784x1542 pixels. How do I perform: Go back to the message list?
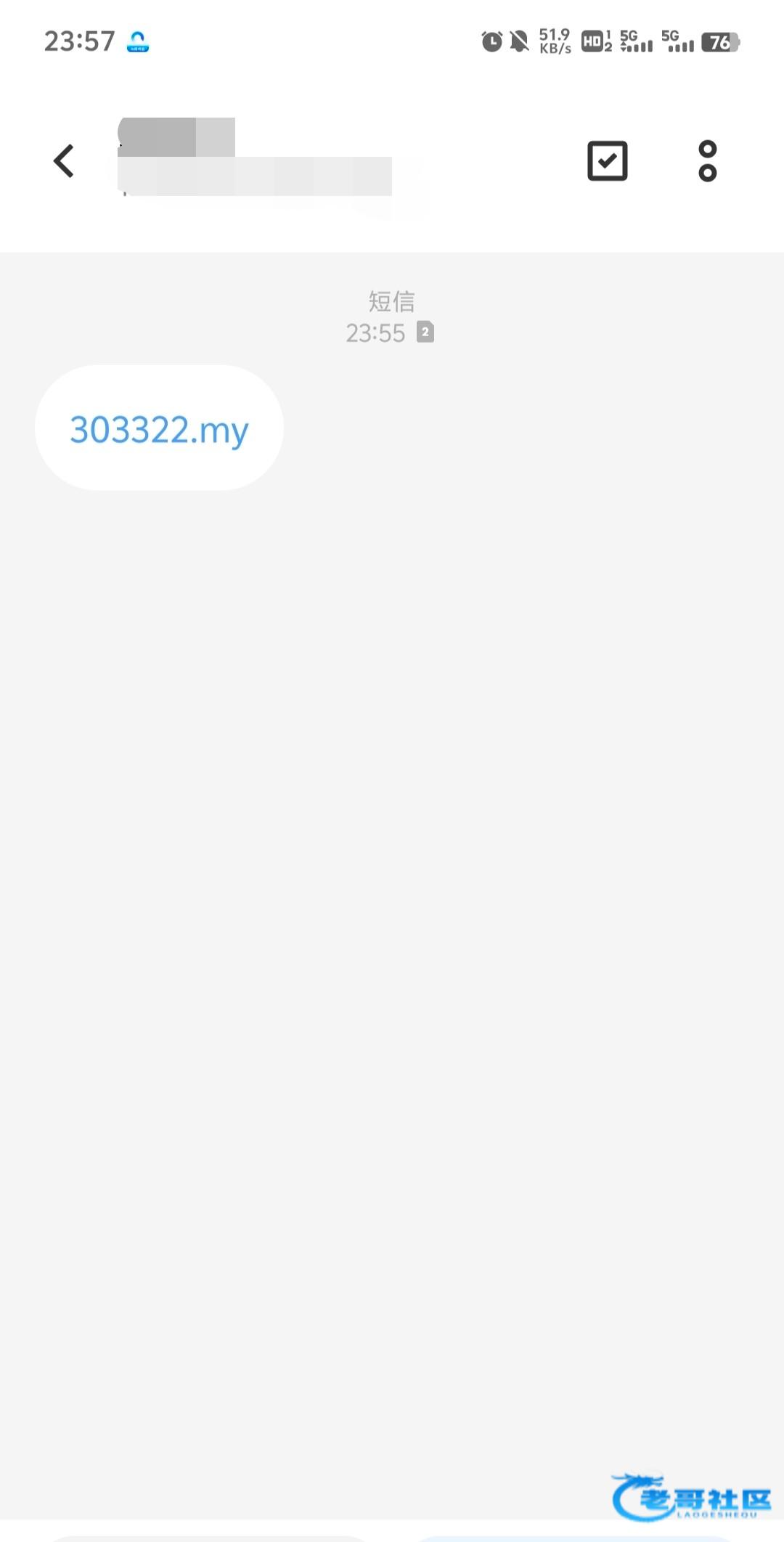[64, 160]
